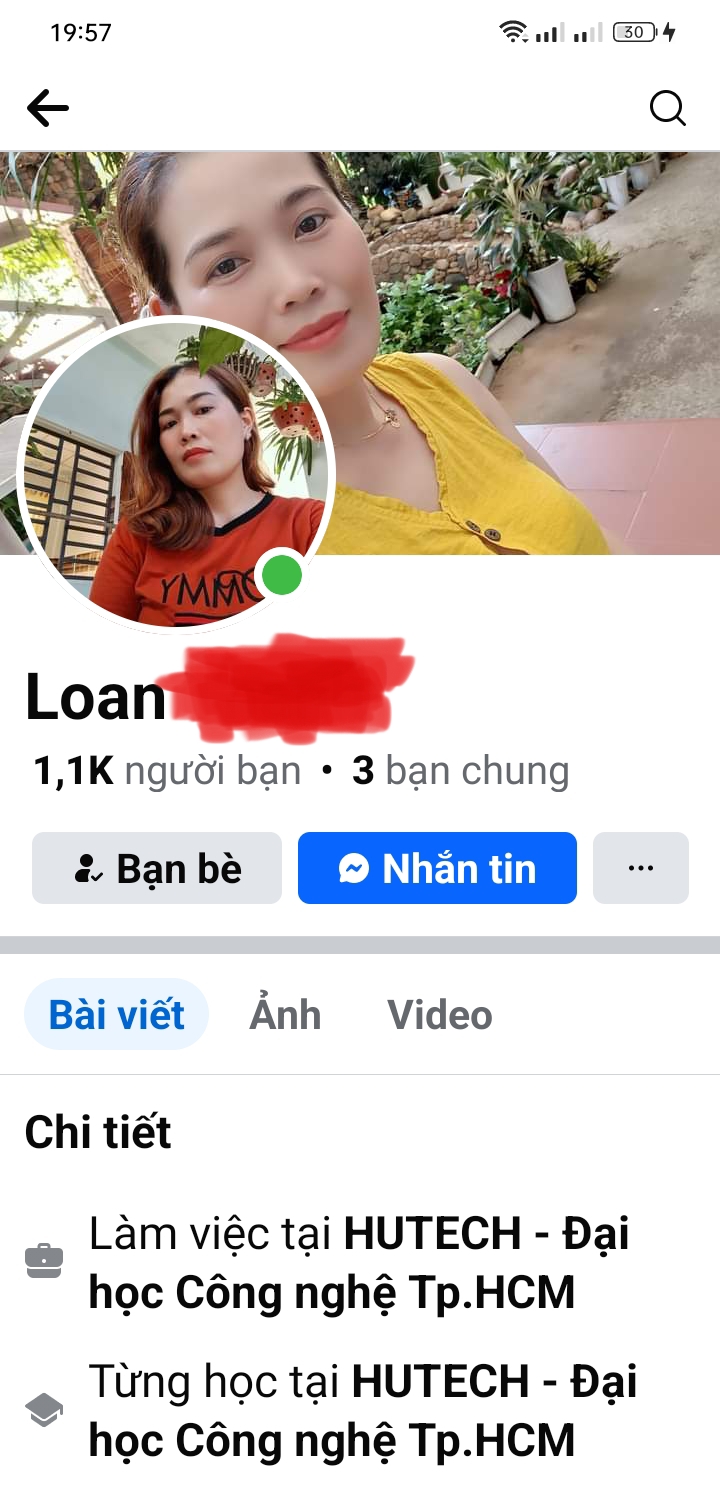Open the search magnifier icon
Viewport: 720px width, 1491px height.
click(667, 108)
